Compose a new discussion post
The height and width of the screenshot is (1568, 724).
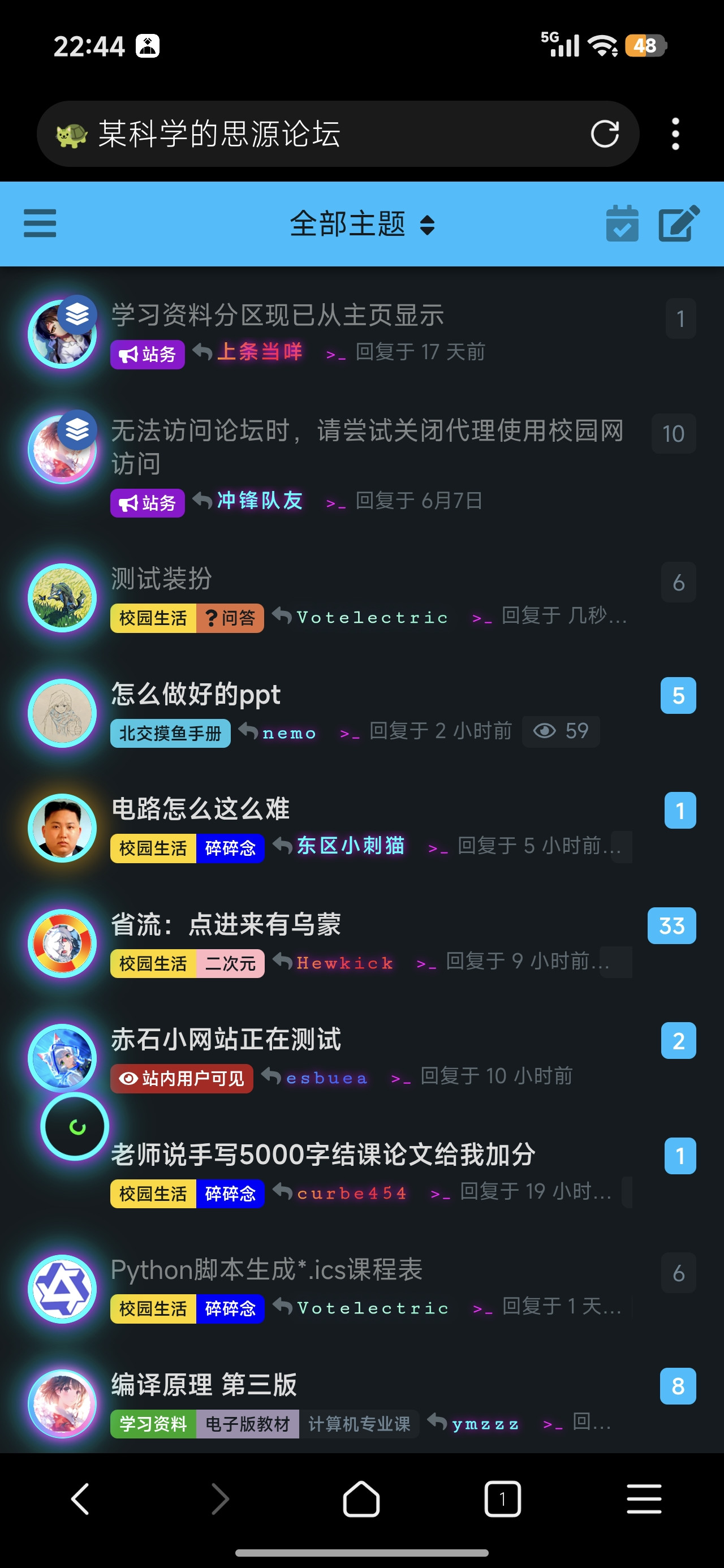click(679, 223)
